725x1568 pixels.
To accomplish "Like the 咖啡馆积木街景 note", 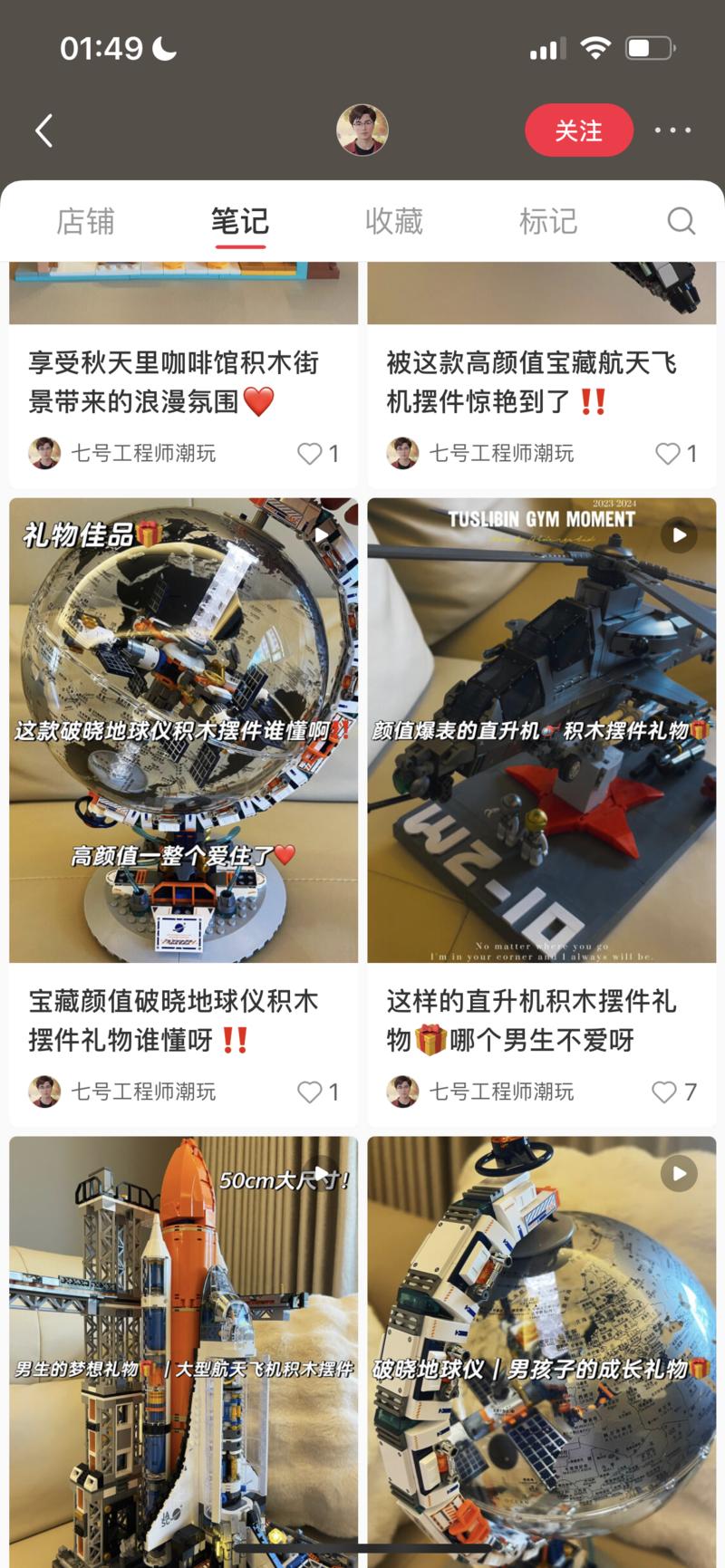I will tap(311, 453).
